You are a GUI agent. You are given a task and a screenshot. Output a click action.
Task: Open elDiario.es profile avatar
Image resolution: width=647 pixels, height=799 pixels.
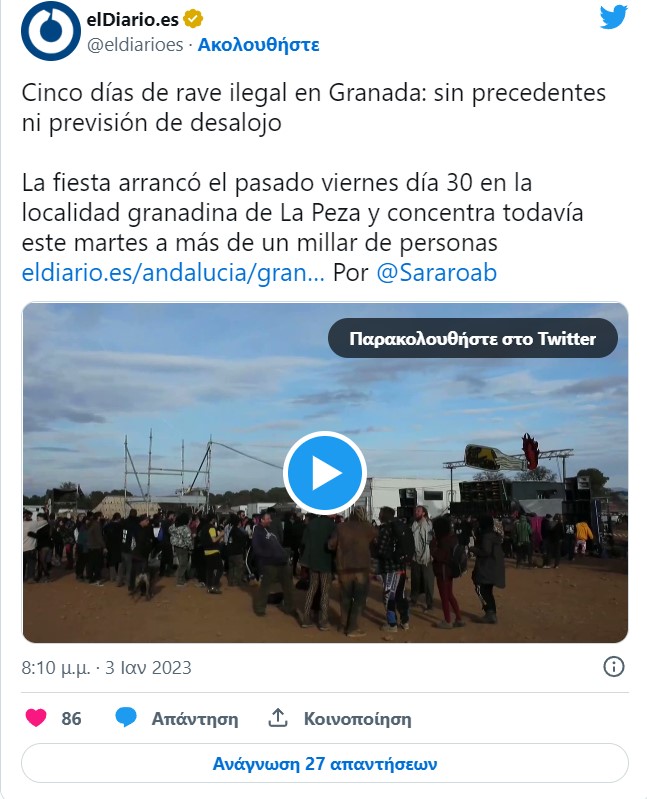(x=49, y=32)
